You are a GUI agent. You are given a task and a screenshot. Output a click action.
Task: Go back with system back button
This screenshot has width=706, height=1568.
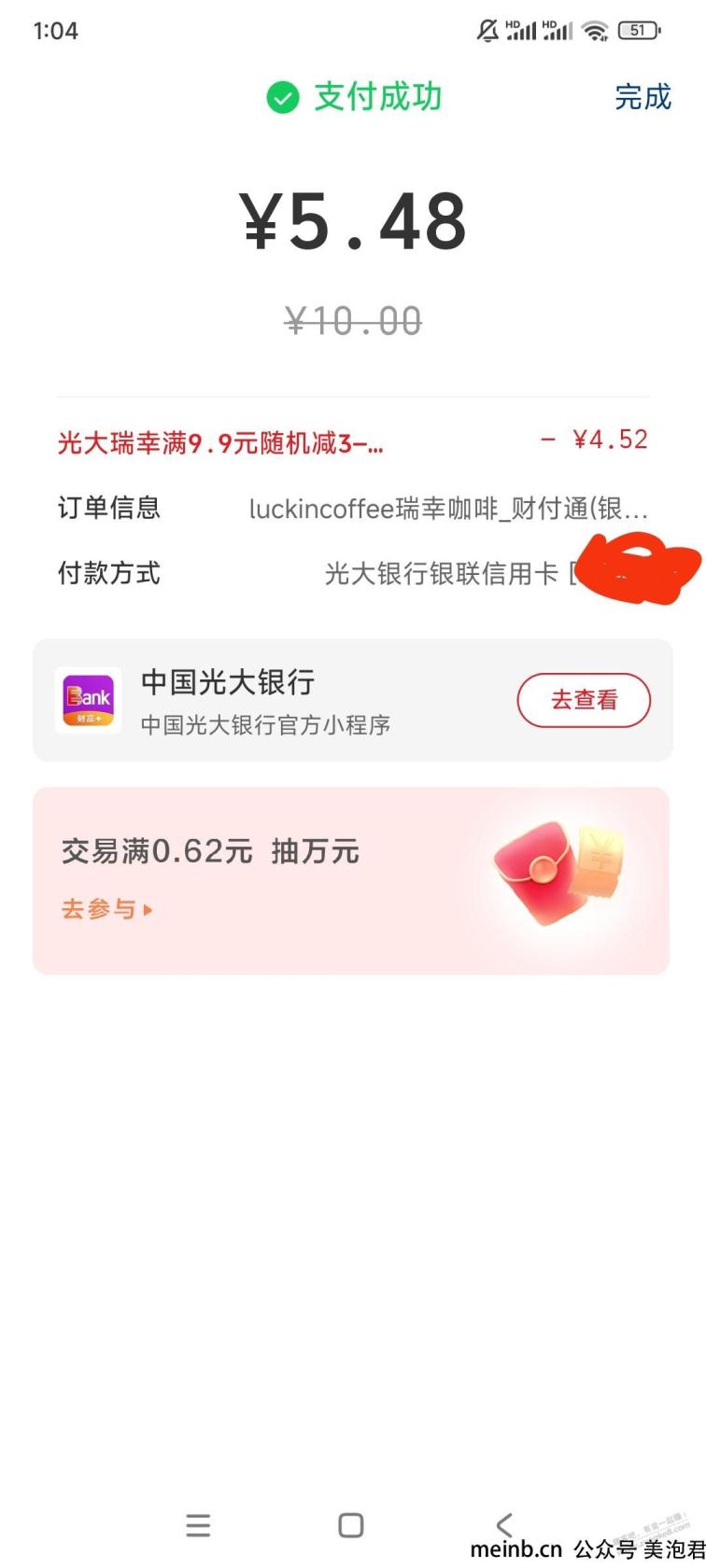[504, 1525]
